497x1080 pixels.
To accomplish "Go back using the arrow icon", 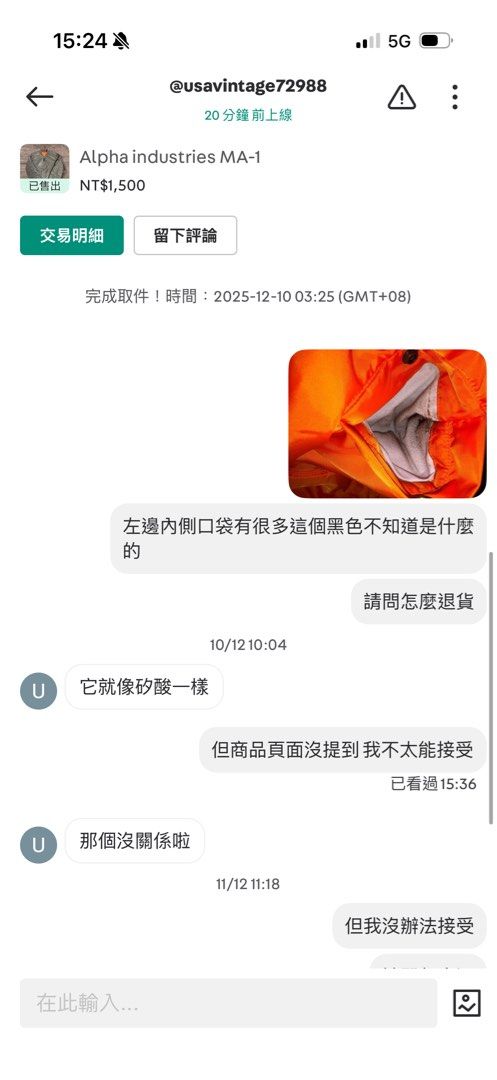I will tap(39, 97).
